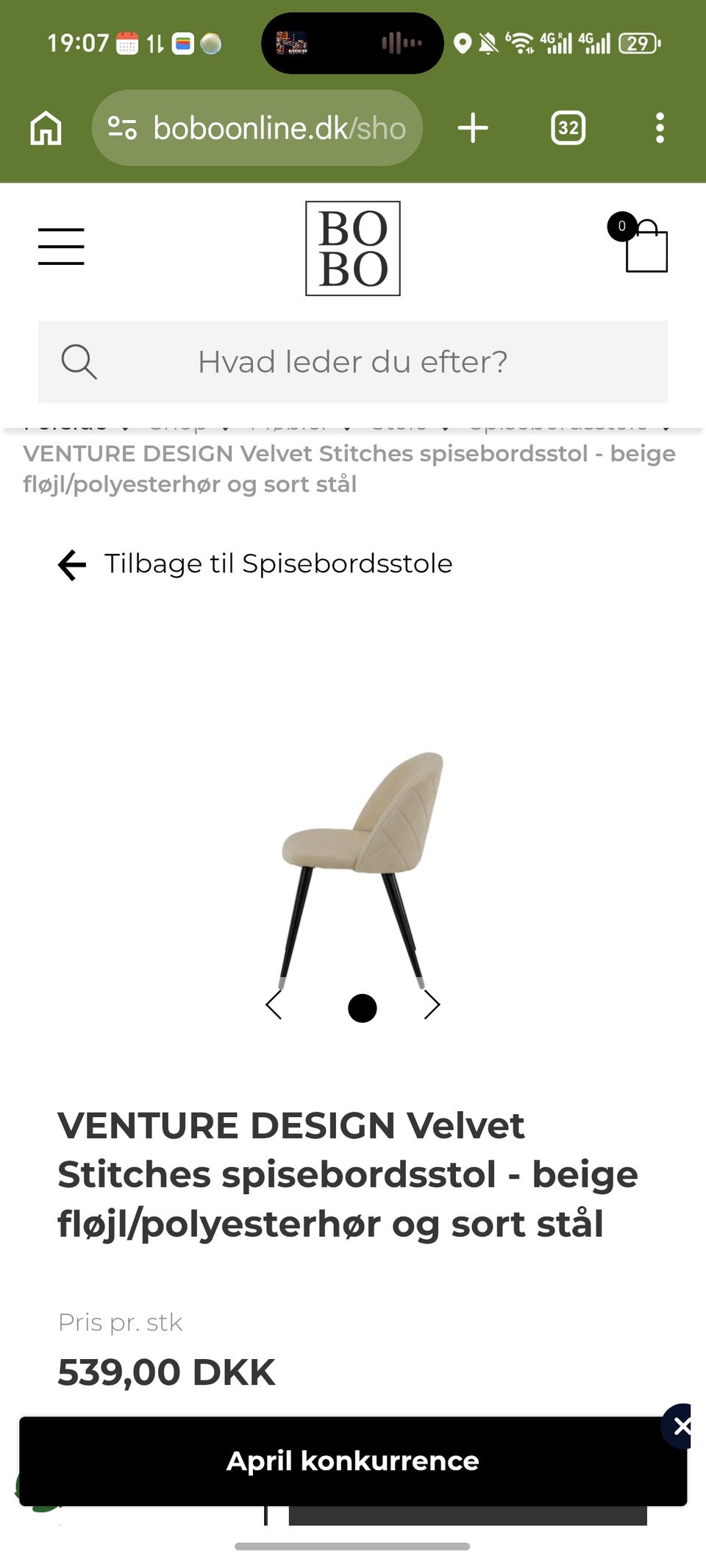Screen dimensions: 706x1568
Task: Open a new browser tab
Action: pyautogui.click(x=473, y=127)
